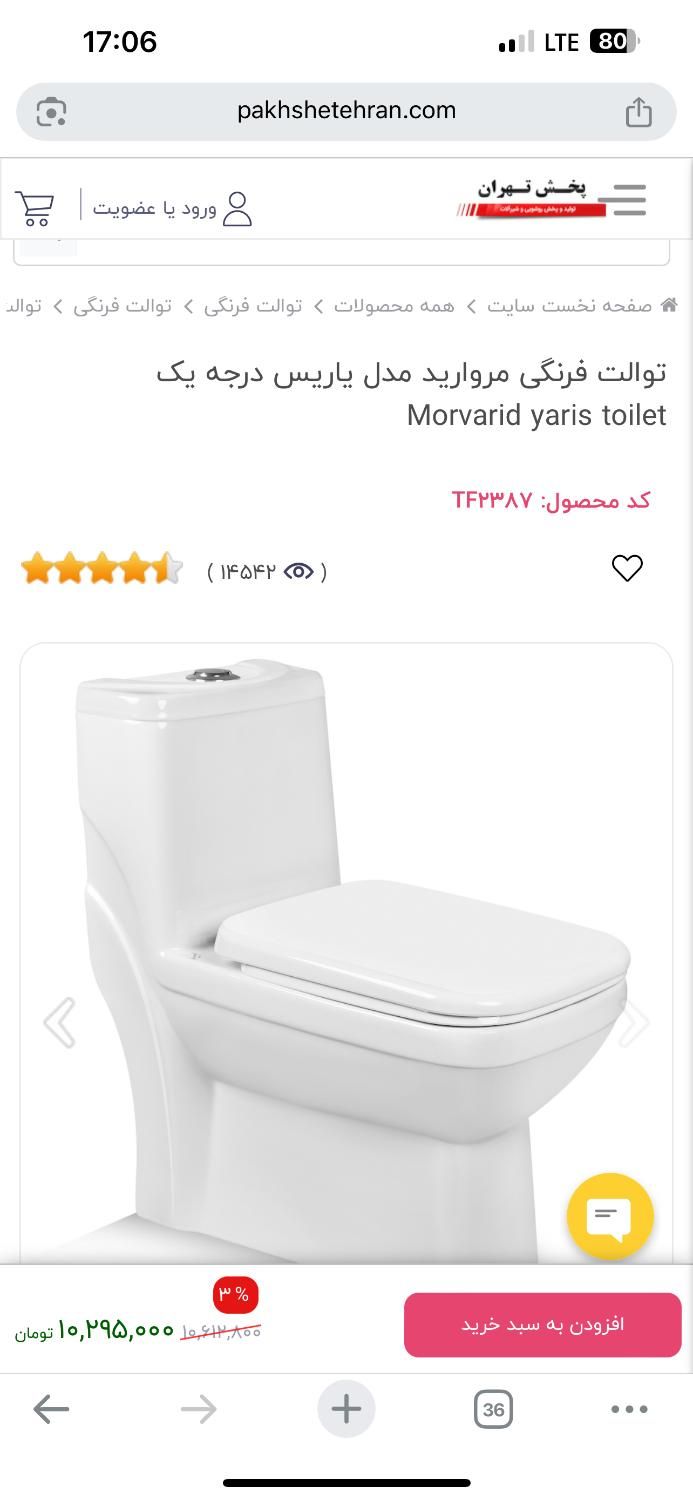Open the browser's three-dot menu
Image resolution: width=693 pixels, height=1500 pixels.
point(629,1409)
